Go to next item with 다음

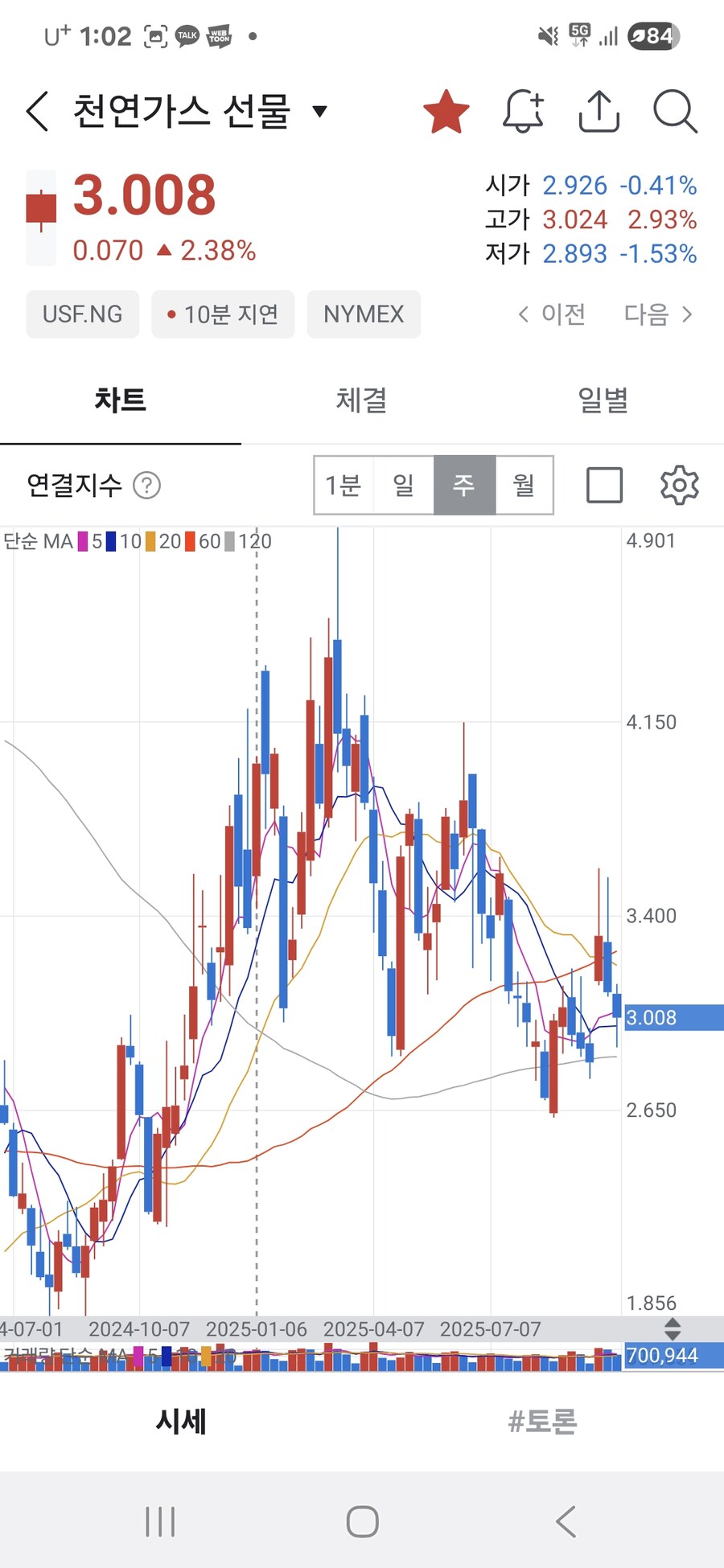(x=658, y=314)
